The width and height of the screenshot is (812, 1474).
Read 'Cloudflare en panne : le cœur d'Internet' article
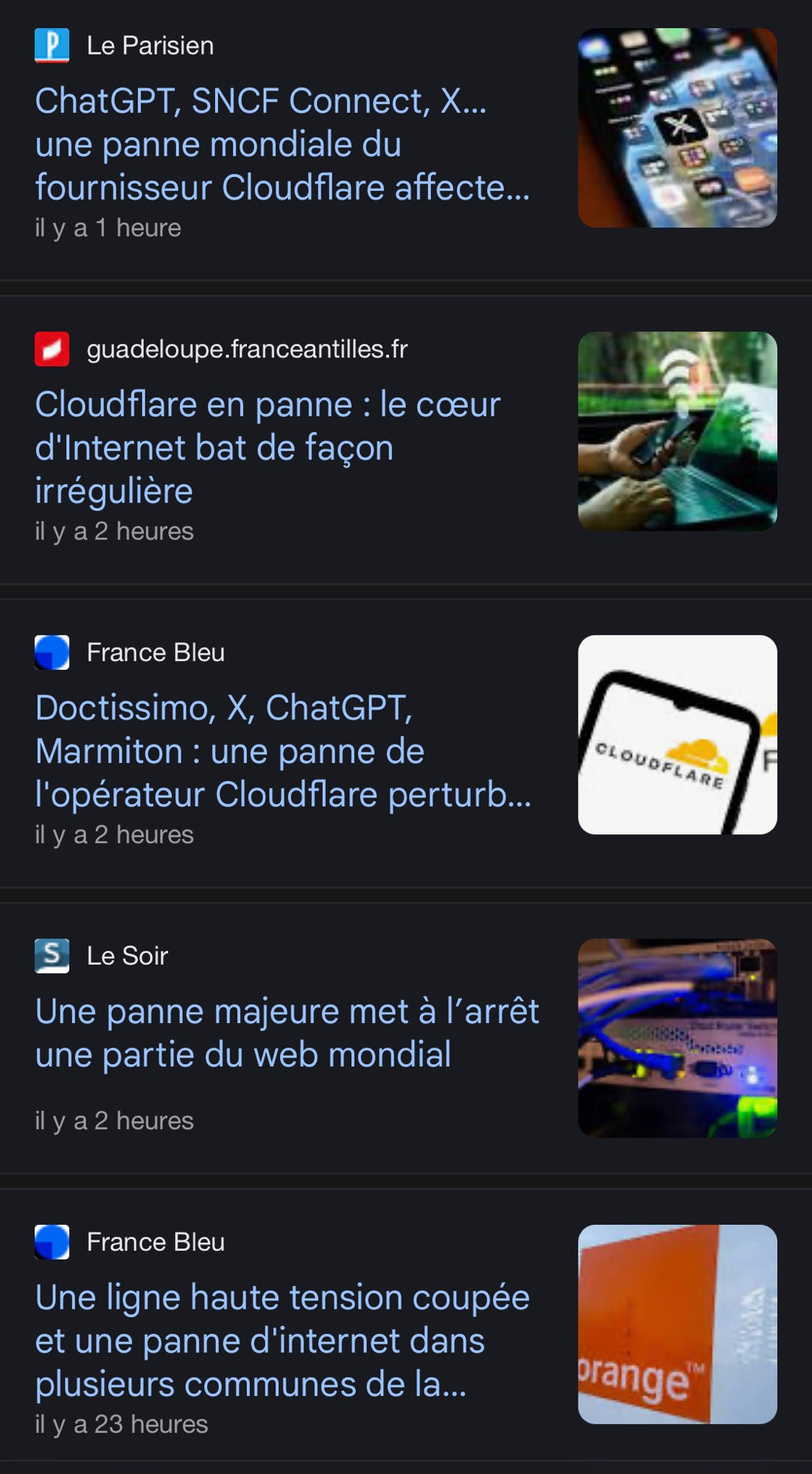[x=267, y=447]
